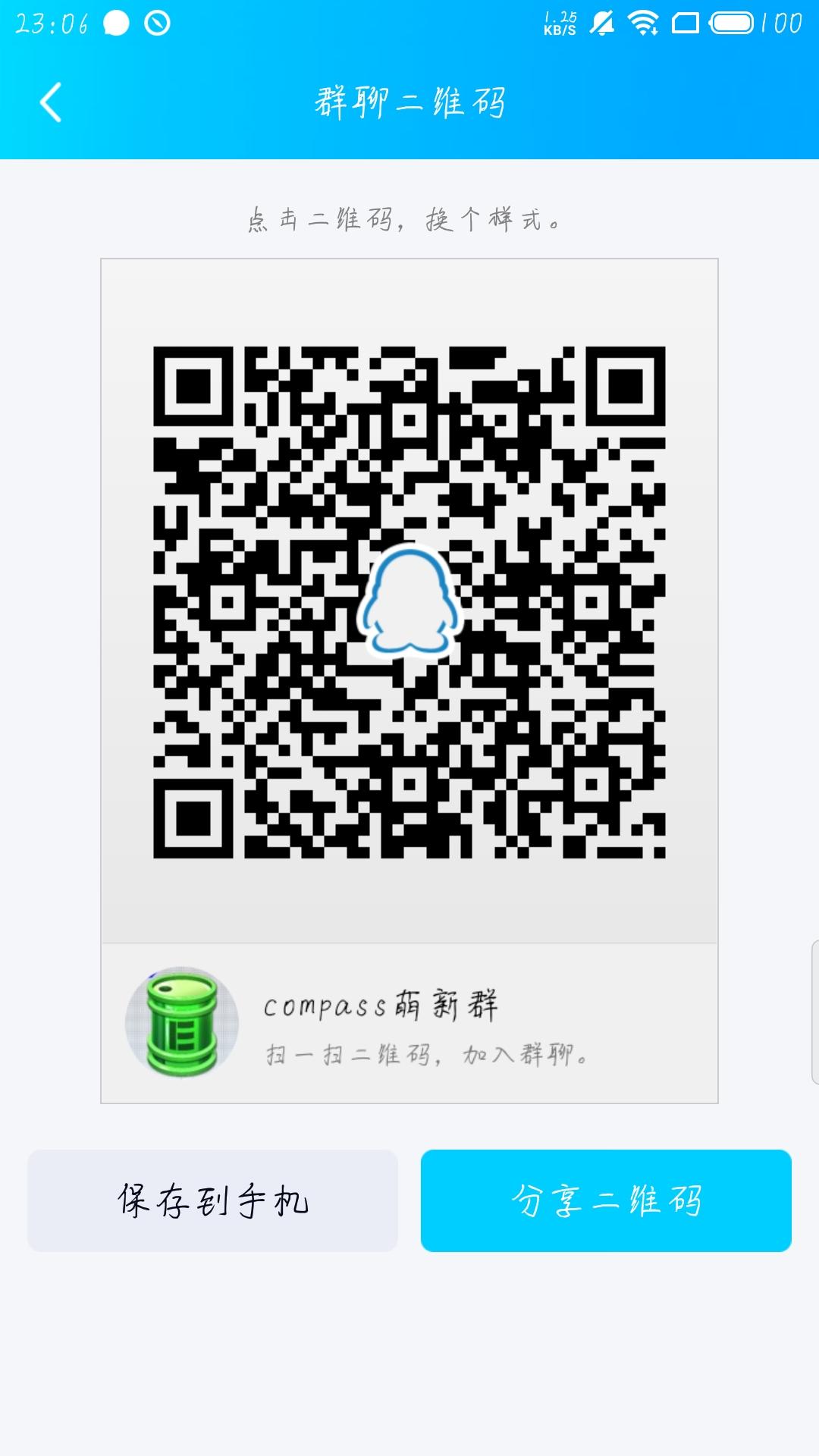Screen dimensions: 819x1456
Task: Tap the muted notification bell icon
Action: 603,23
